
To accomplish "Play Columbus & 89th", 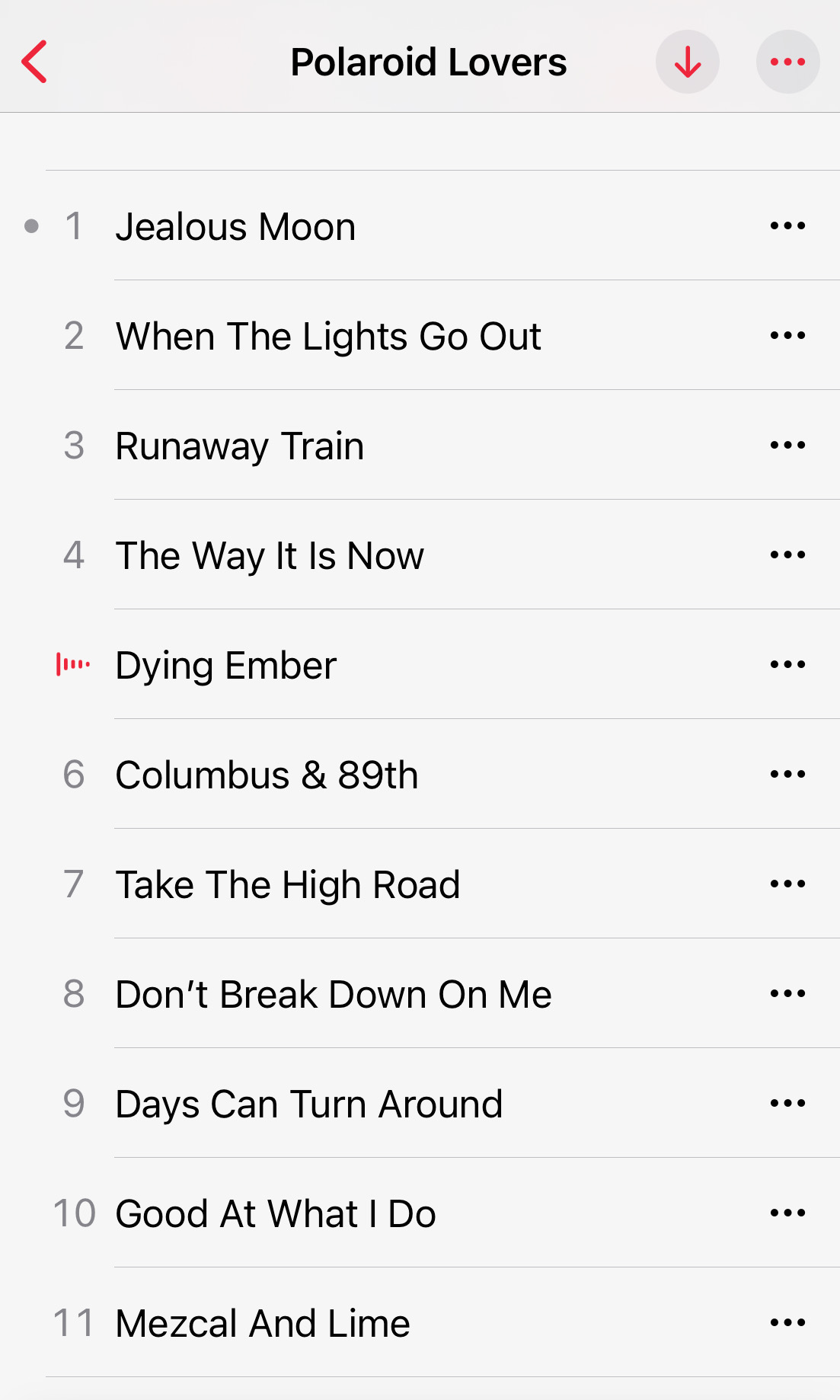I will point(267,775).
